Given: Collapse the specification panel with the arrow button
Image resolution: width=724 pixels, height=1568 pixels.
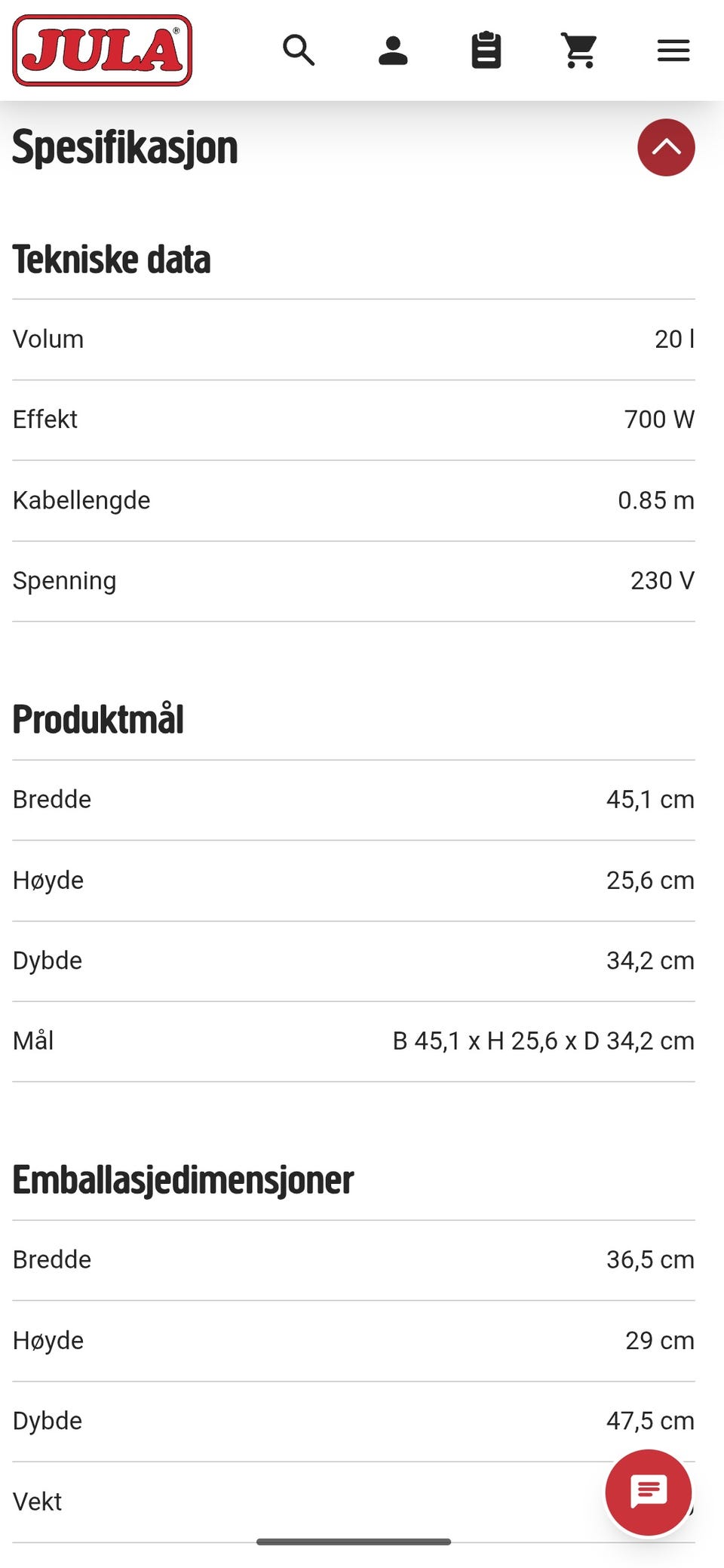Looking at the screenshot, I should [666, 147].
